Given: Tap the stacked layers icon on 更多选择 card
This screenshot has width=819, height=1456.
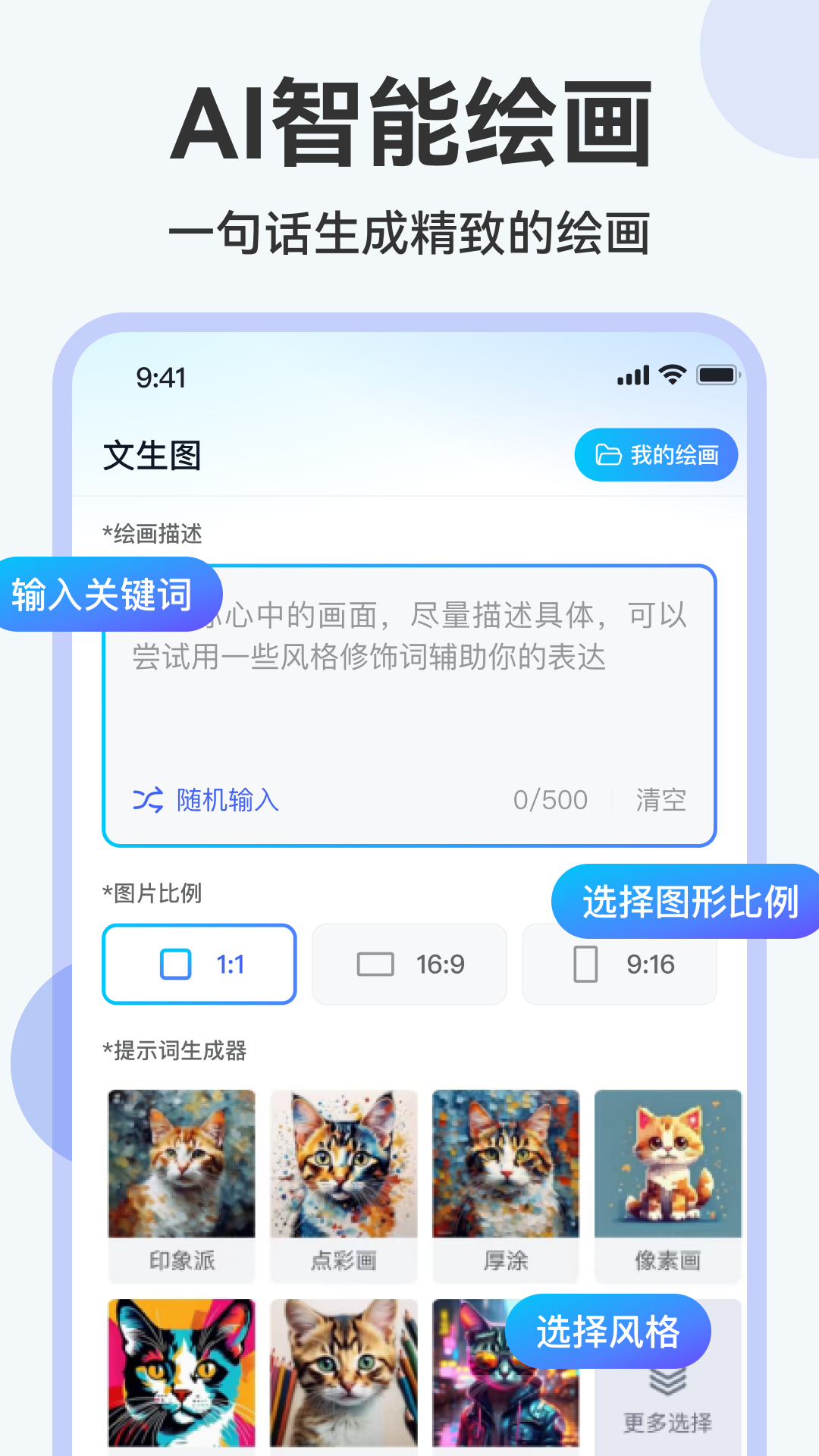Looking at the screenshot, I should point(667,1383).
